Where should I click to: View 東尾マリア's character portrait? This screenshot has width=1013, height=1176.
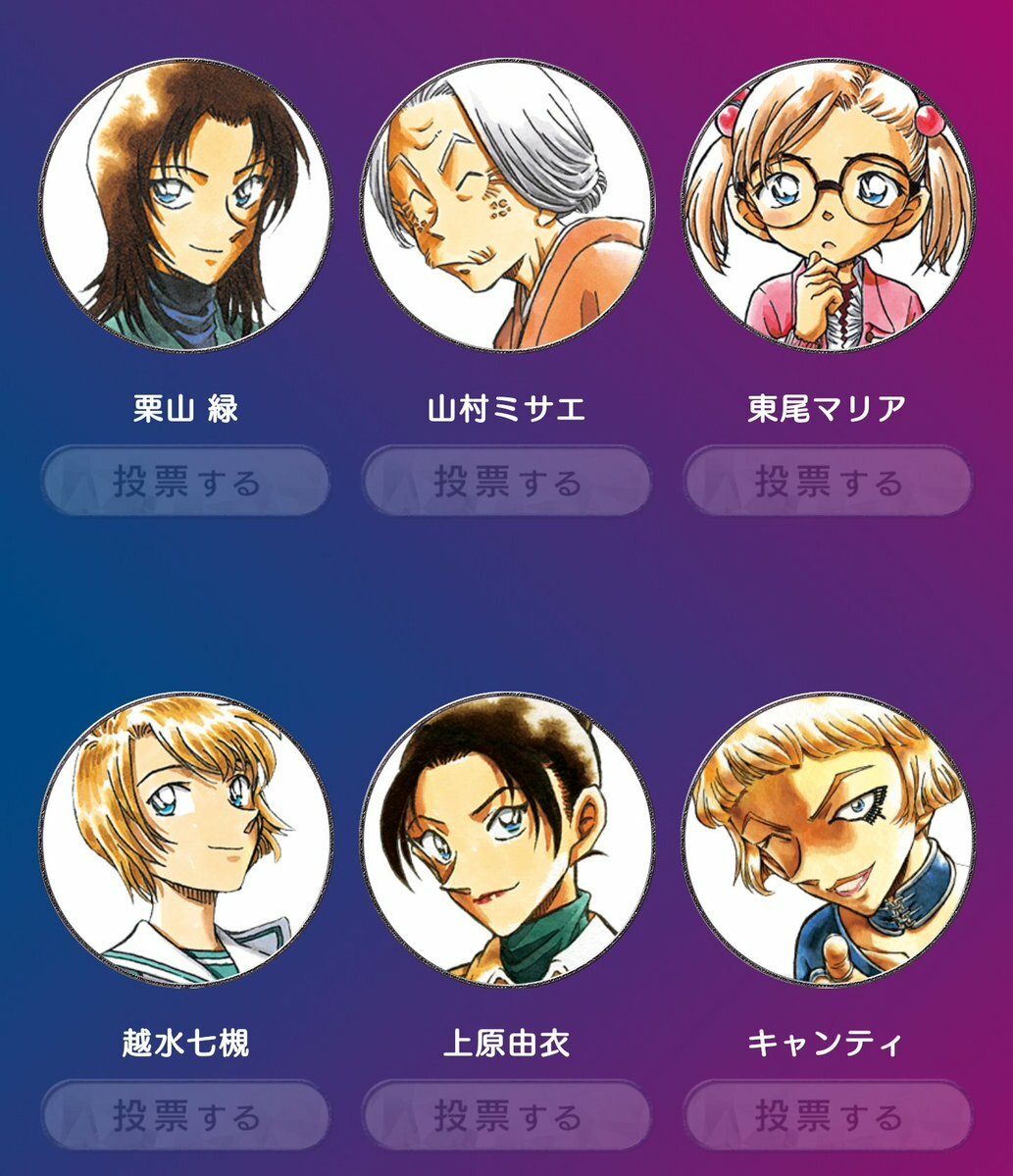(x=829, y=205)
